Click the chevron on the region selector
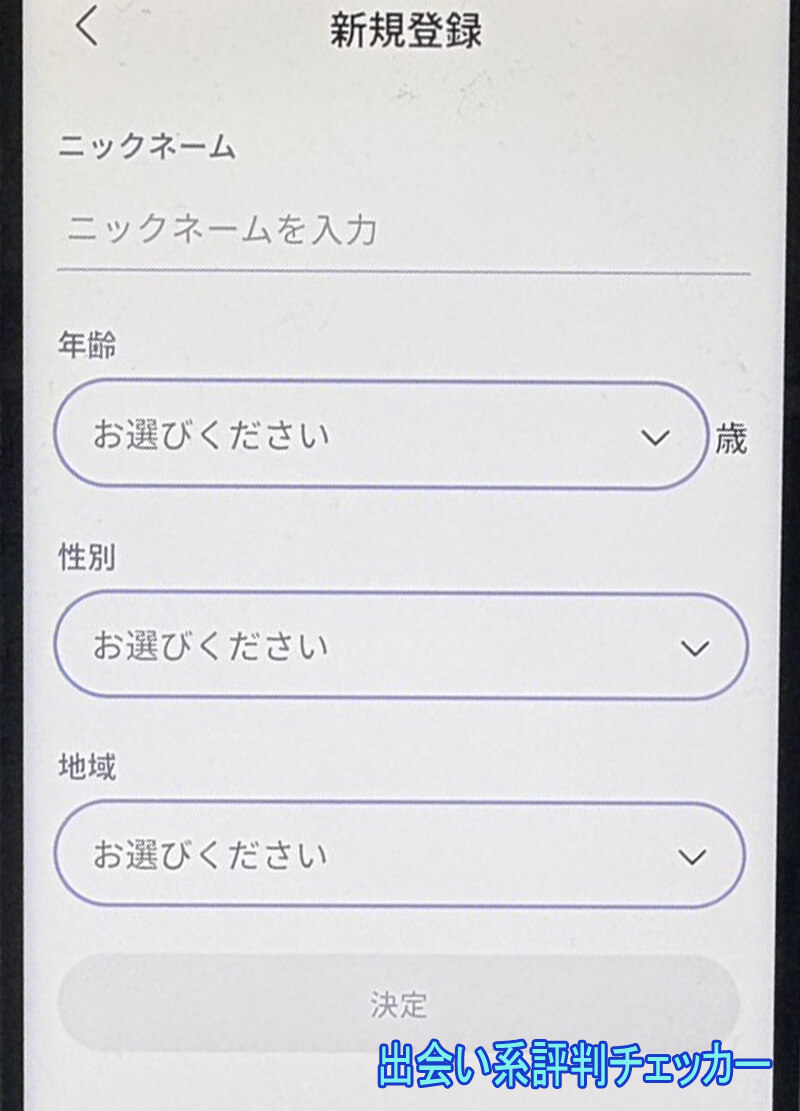800x1111 pixels. (x=691, y=857)
